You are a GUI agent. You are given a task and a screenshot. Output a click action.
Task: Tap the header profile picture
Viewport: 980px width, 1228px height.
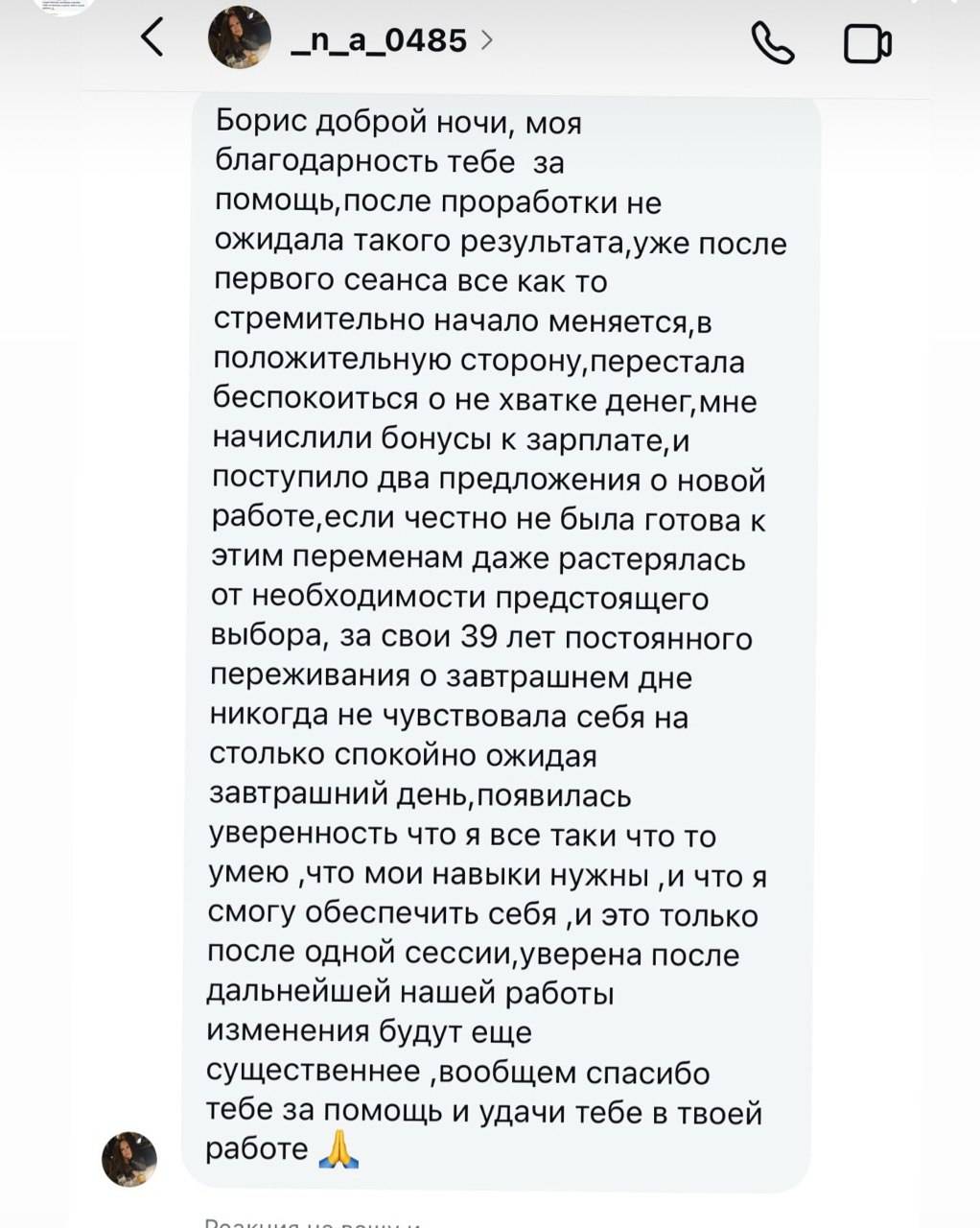[240, 37]
